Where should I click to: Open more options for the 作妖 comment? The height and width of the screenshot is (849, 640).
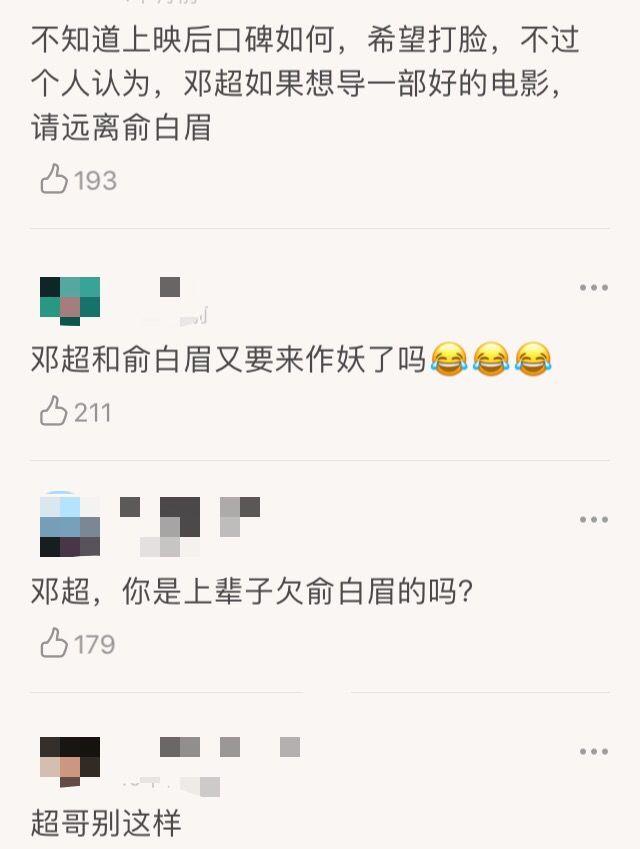(593, 288)
